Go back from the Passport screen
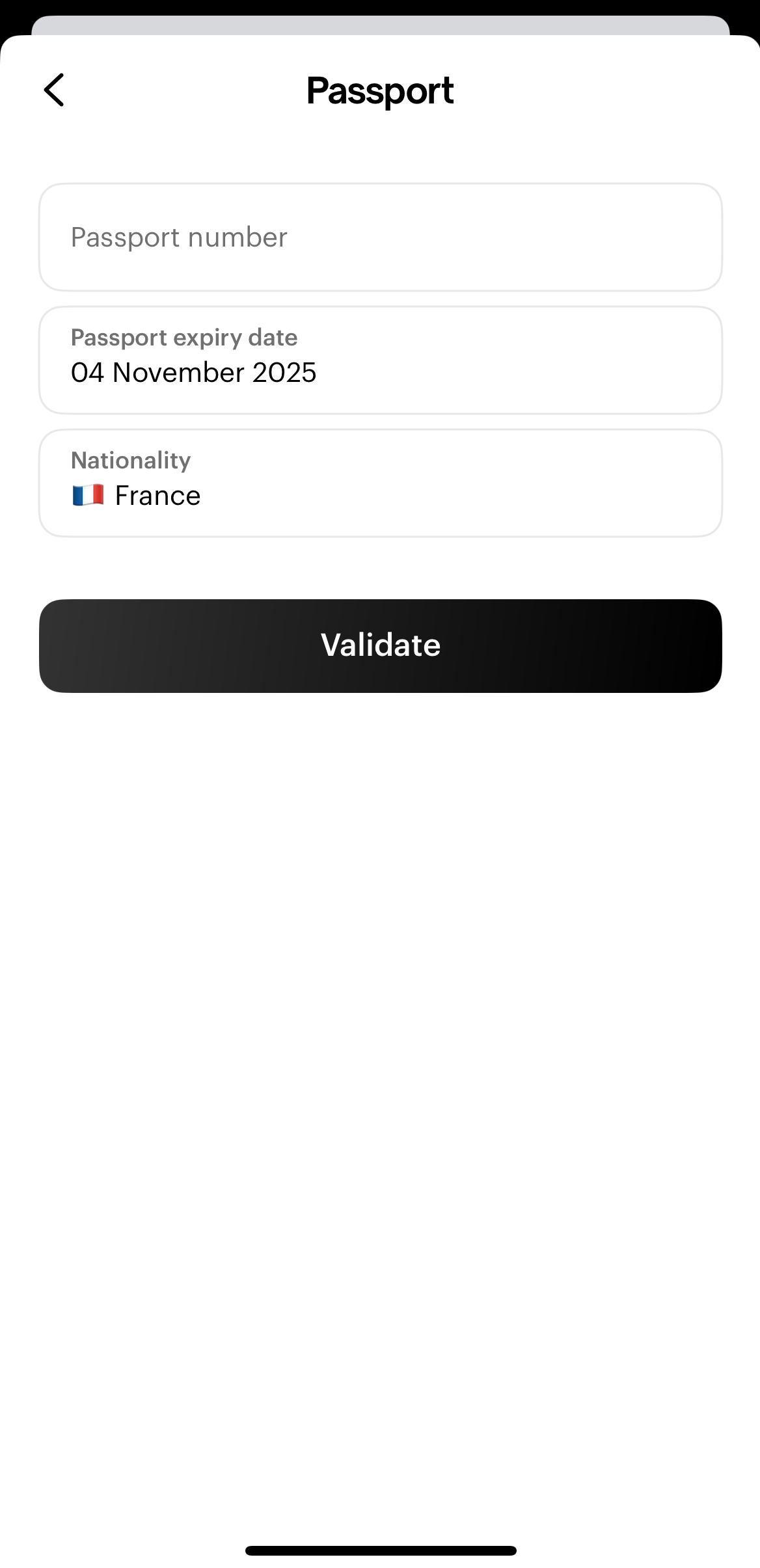 pos(55,90)
